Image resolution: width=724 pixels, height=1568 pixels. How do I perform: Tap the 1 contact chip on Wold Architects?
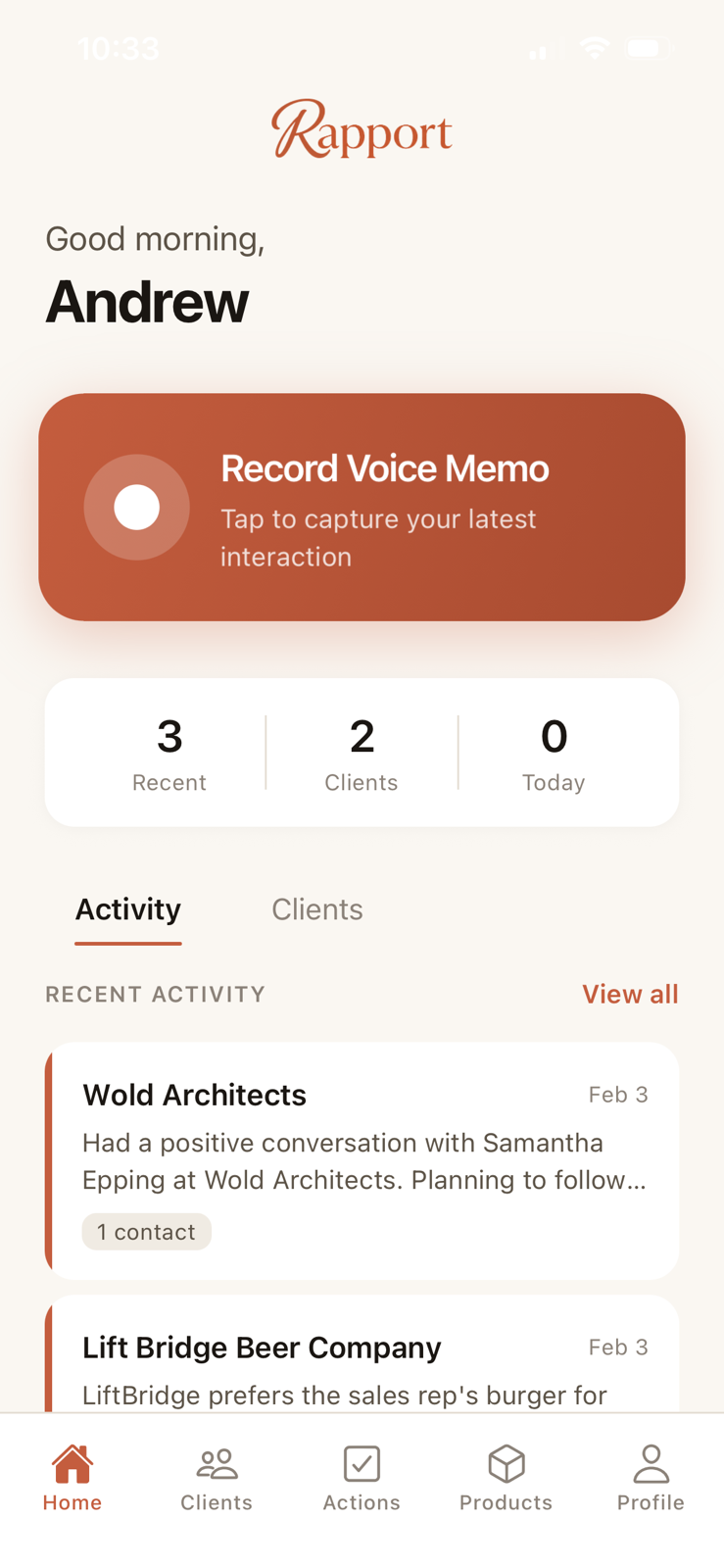146,1231
